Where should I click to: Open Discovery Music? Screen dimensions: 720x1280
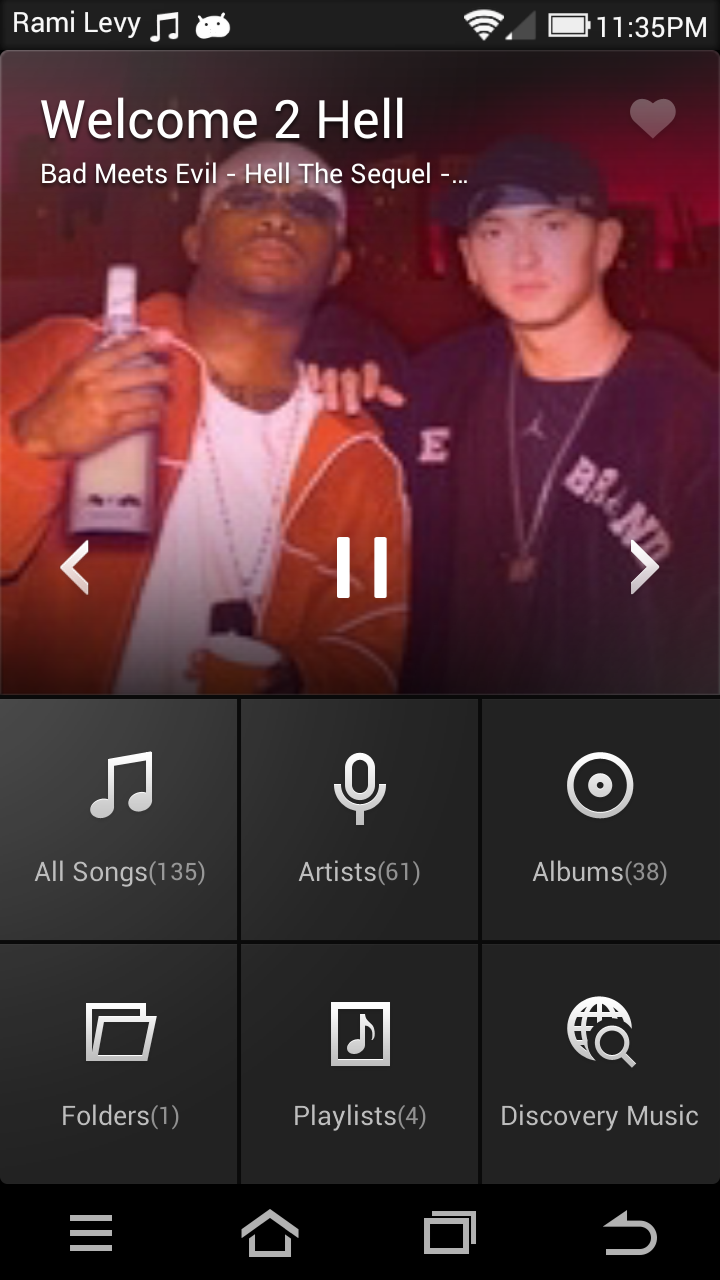601,1064
